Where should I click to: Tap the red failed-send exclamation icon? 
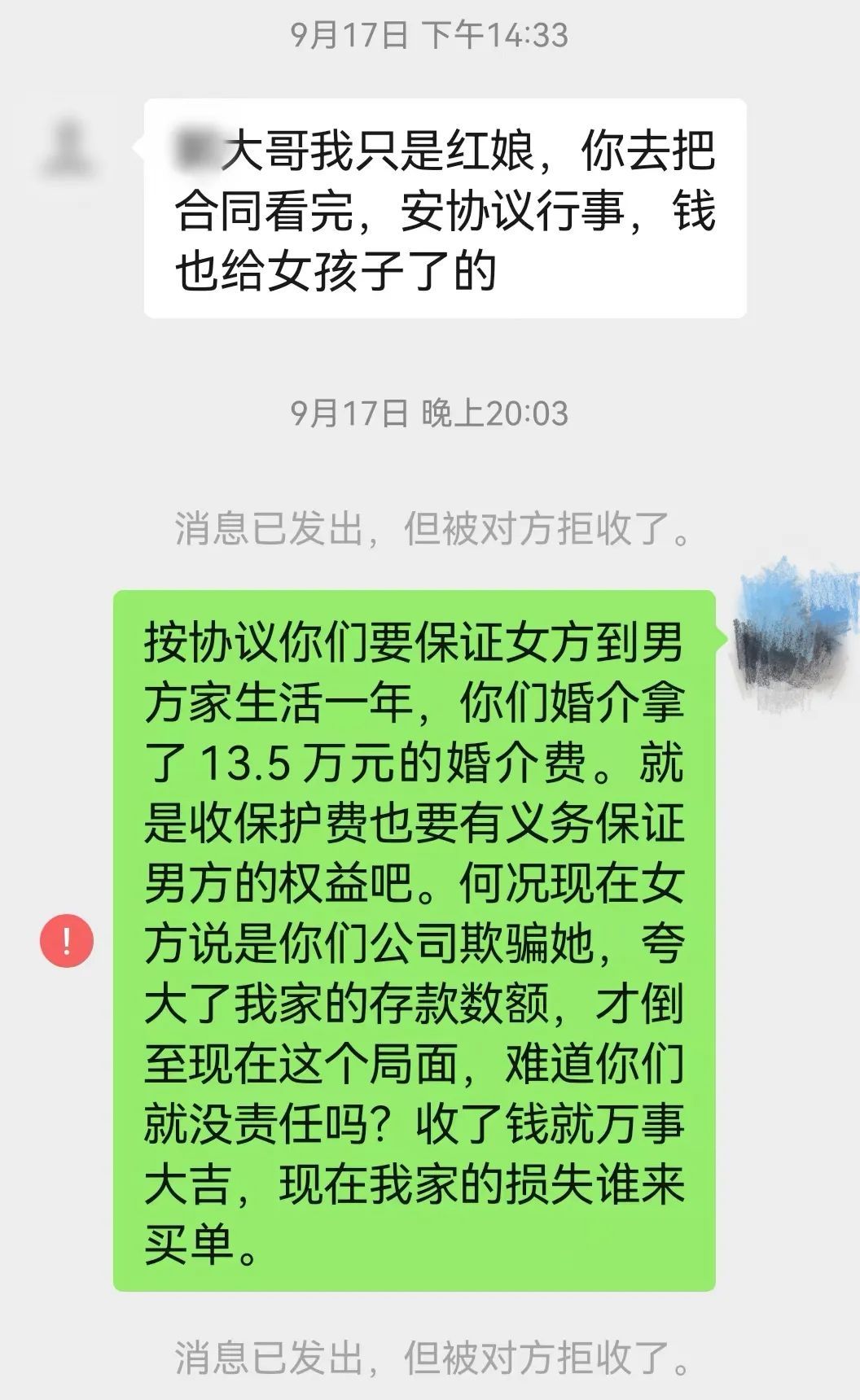67,941
